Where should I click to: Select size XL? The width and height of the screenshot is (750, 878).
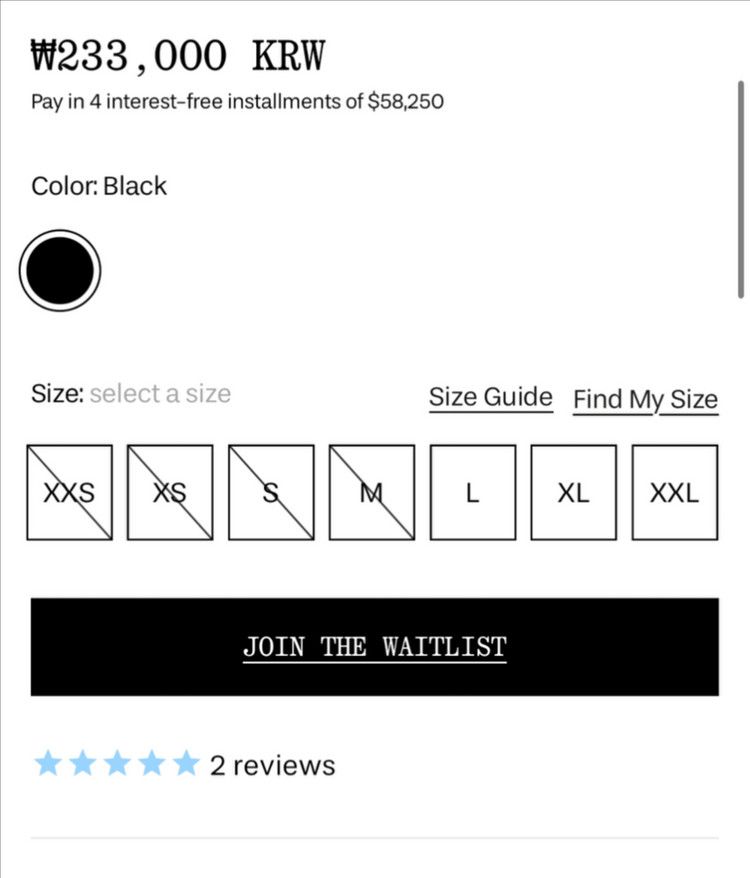[x=573, y=492]
